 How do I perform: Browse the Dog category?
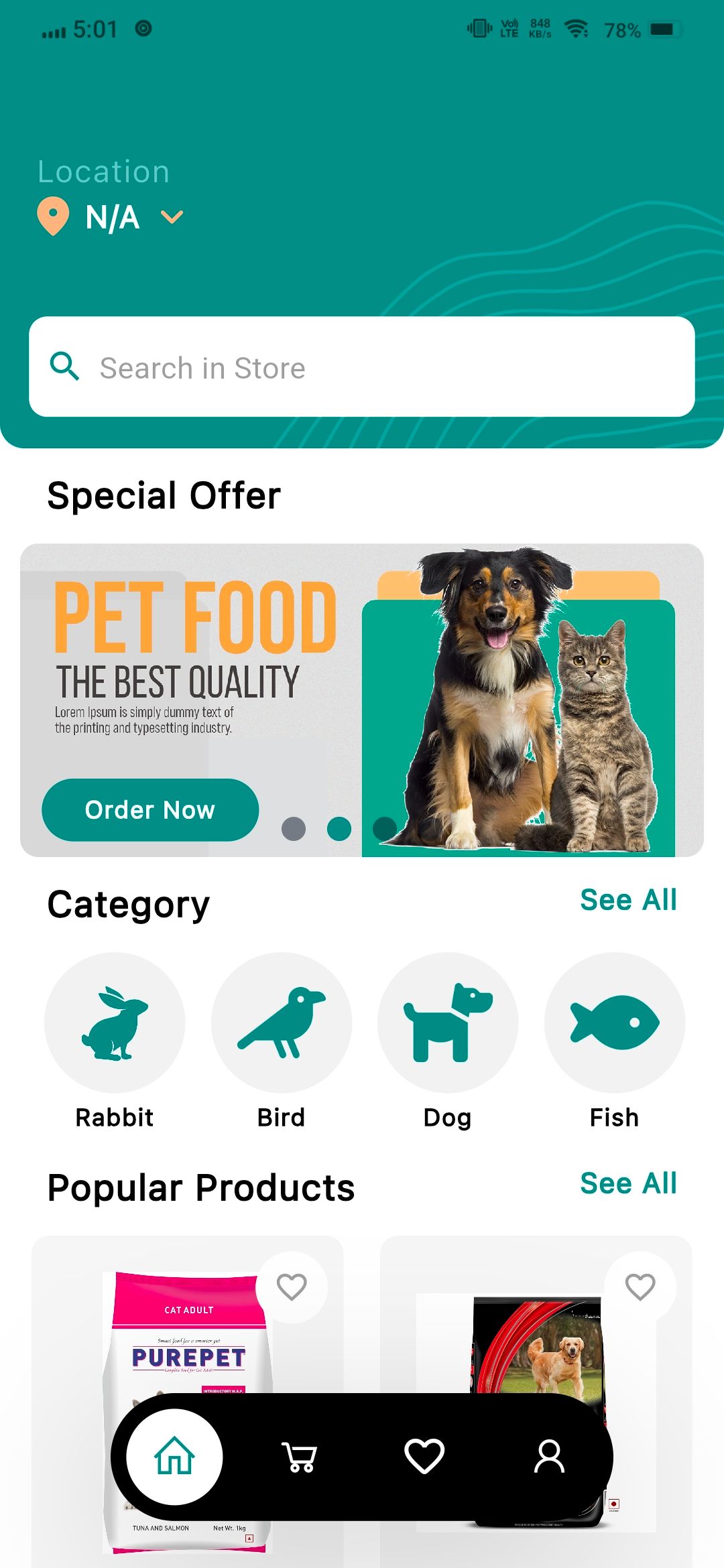[x=448, y=1023]
